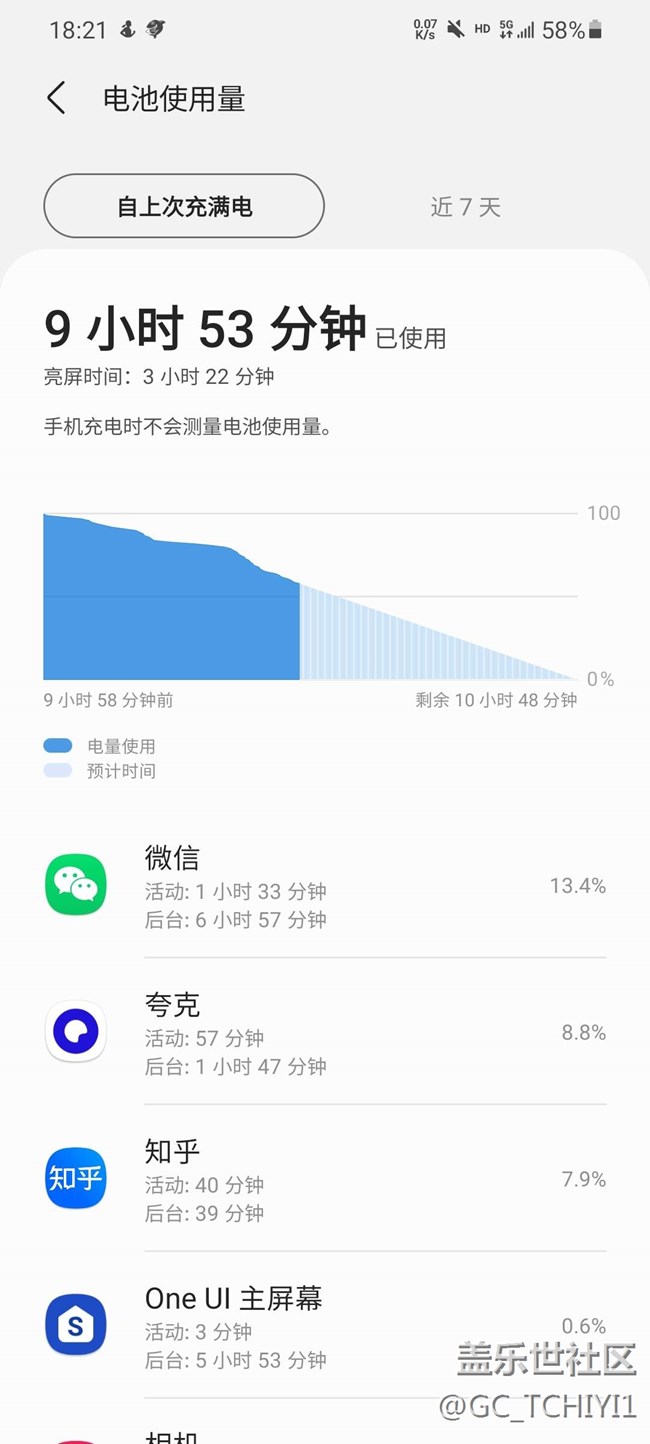
Task: View 知乎 battery usage details
Action: [325, 1180]
